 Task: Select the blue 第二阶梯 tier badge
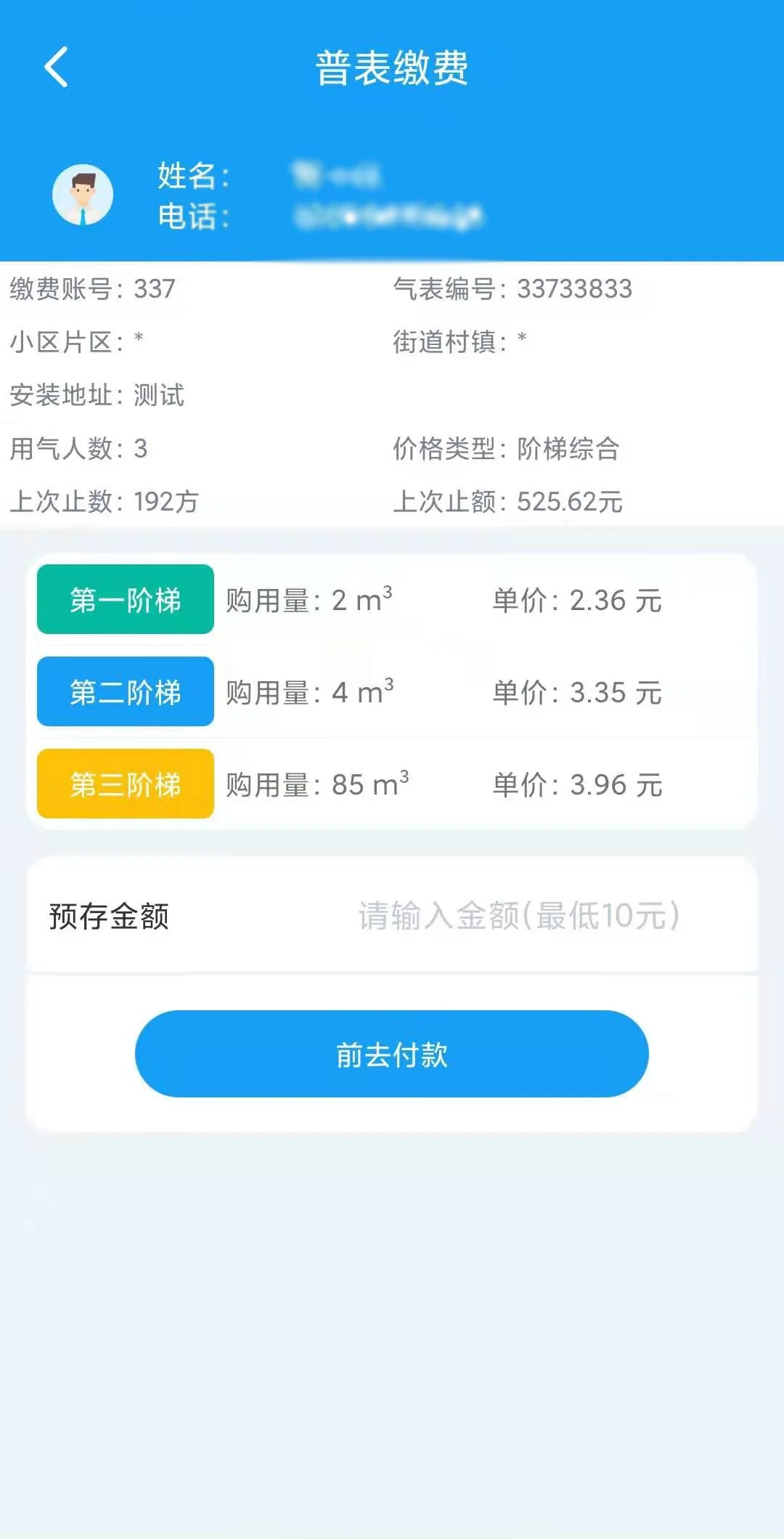pyautogui.click(x=124, y=692)
